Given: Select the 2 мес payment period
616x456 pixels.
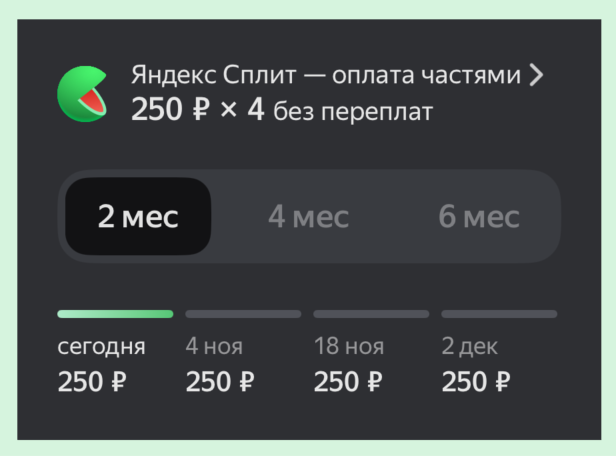Looking at the screenshot, I should 138,217.
